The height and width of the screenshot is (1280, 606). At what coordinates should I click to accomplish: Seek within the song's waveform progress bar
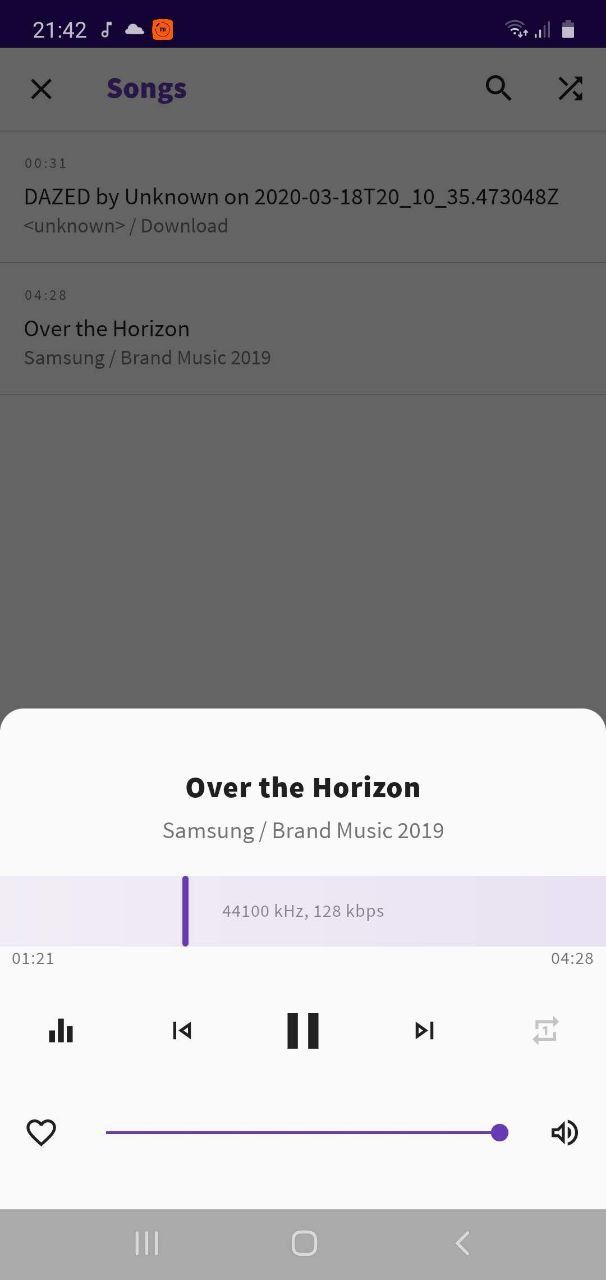click(x=303, y=911)
